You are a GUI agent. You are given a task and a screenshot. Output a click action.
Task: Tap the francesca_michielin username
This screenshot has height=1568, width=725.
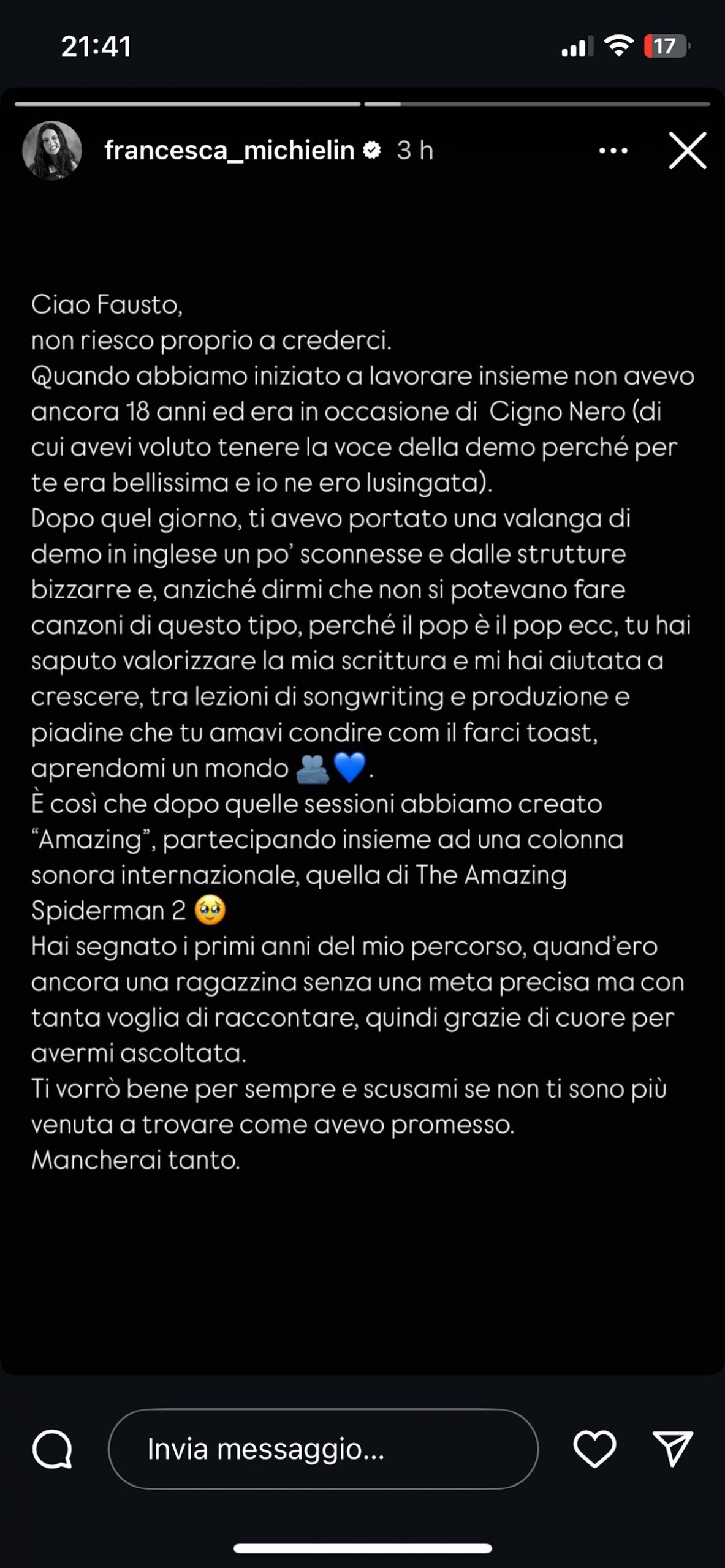[x=229, y=151]
